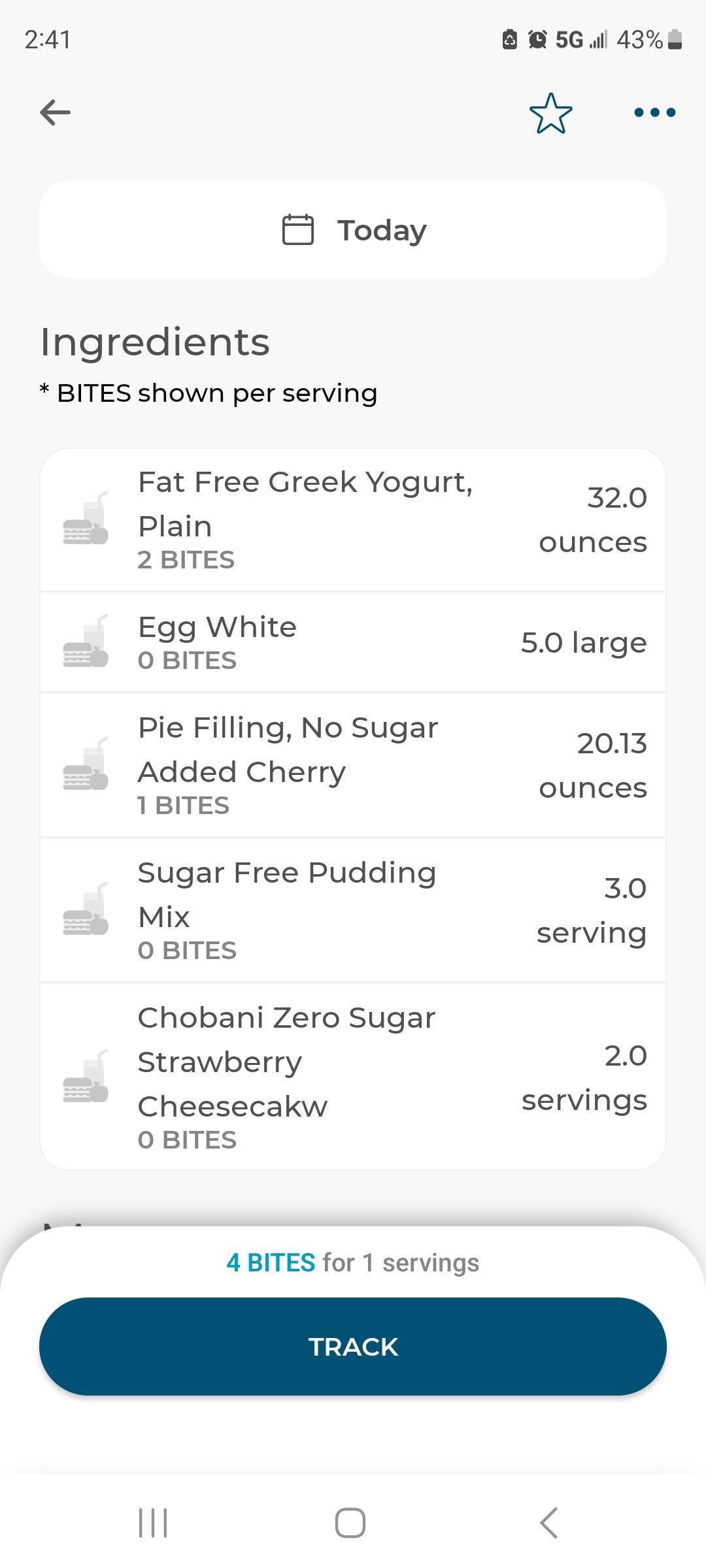Change the date from Today
This screenshot has width=706, height=1568.
(353, 229)
